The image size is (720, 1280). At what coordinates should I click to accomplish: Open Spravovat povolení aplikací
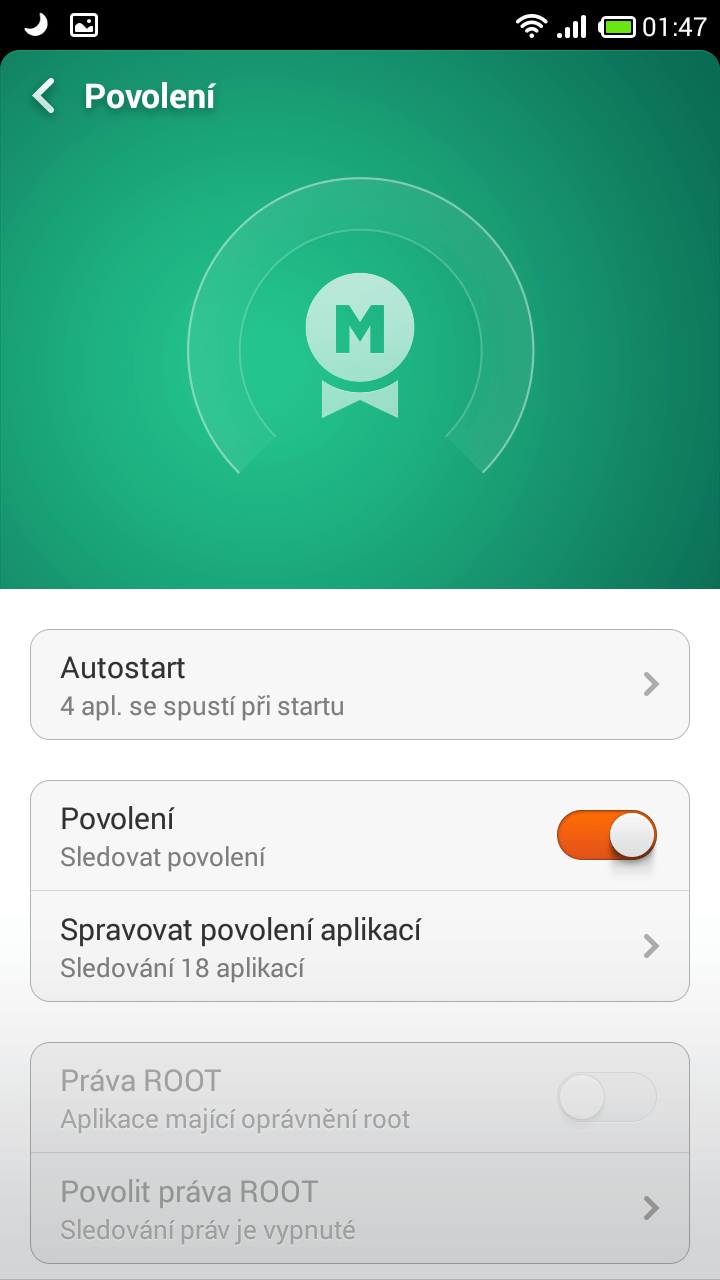click(x=360, y=946)
